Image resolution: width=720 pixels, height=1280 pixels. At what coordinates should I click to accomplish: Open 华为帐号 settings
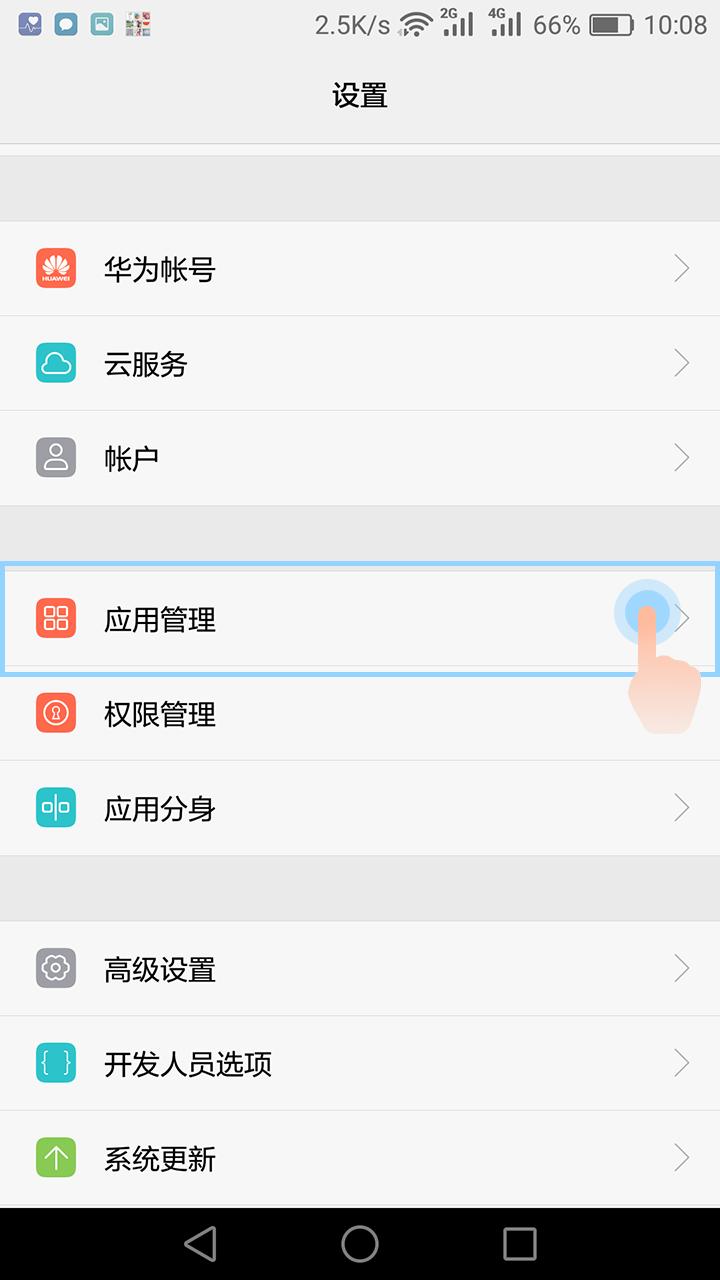click(360, 268)
